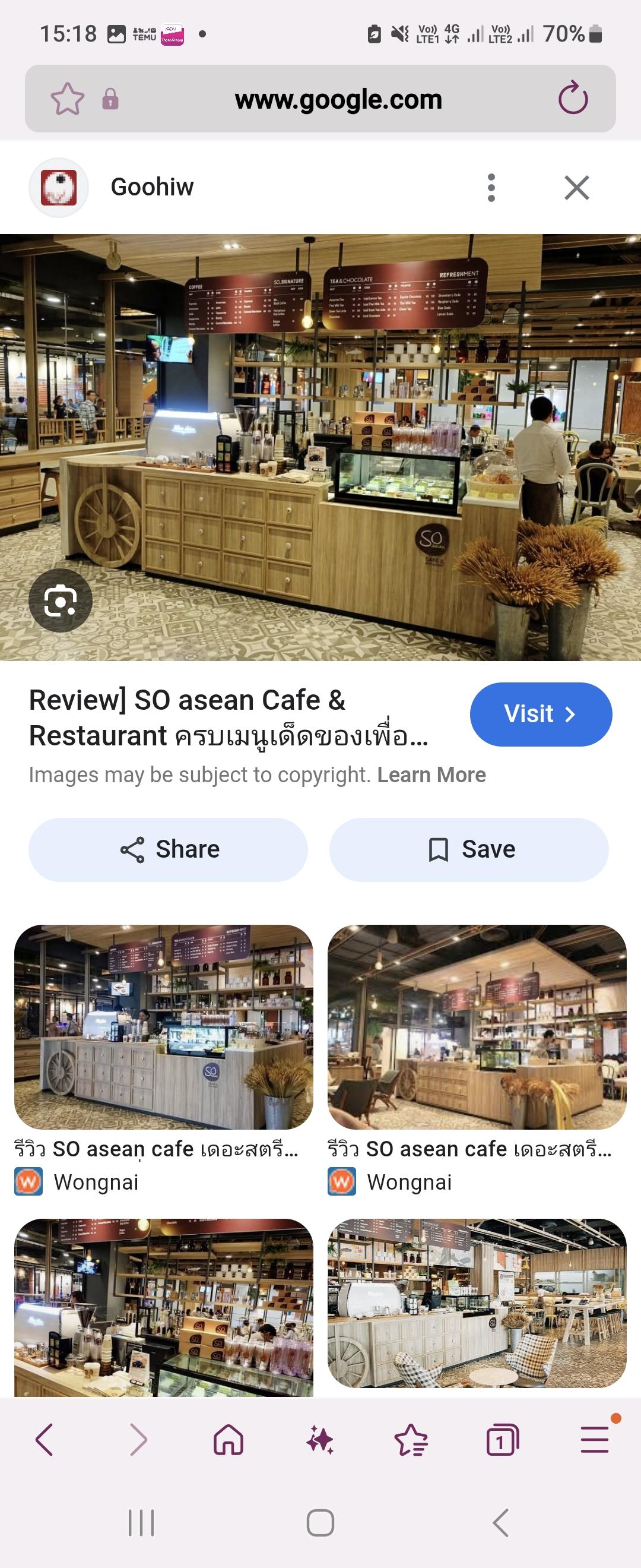Save this image to collections
This screenshot has height=1568, width=641.
[x=469, y=849]
